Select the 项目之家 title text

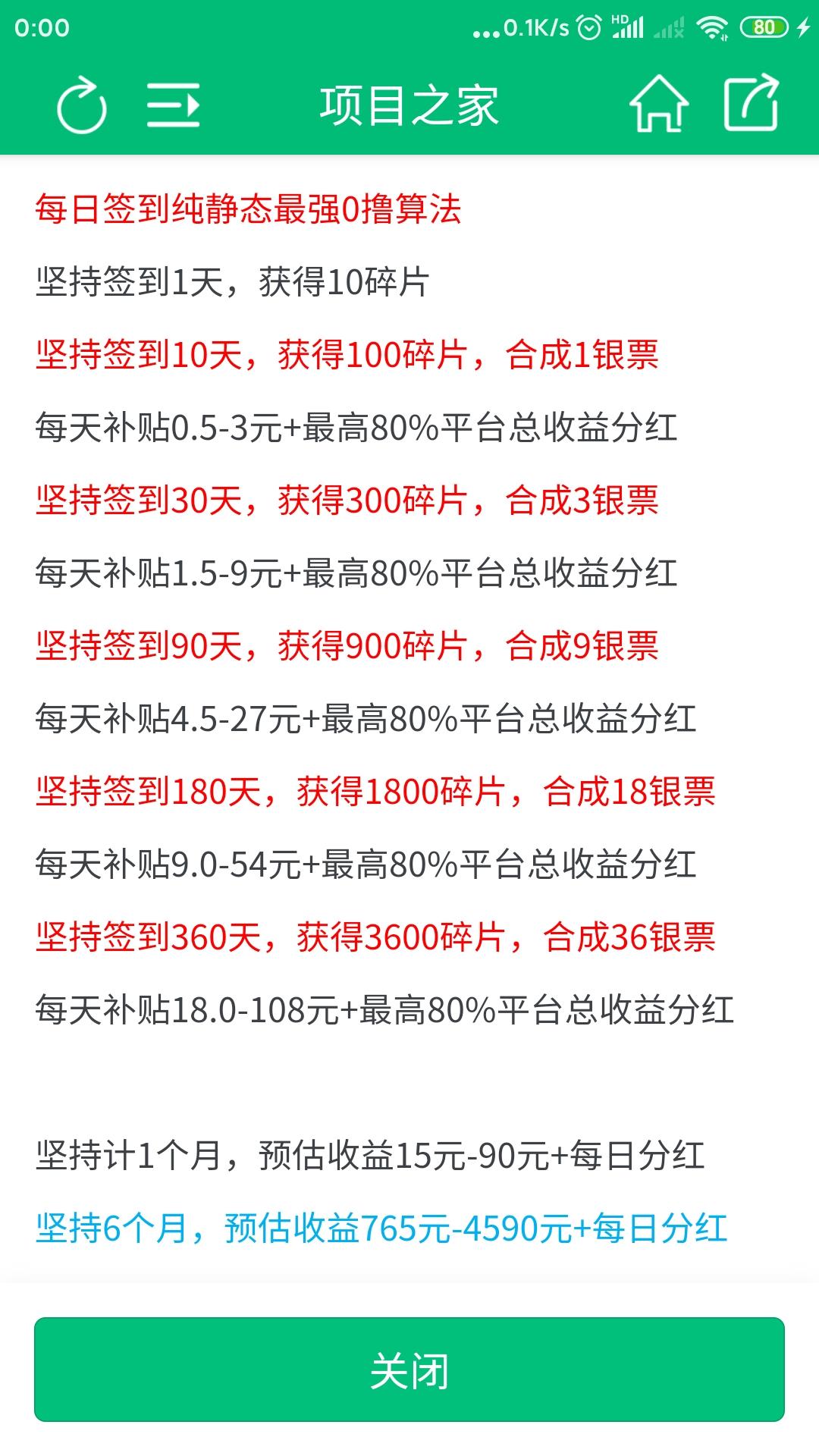point(409,106)
